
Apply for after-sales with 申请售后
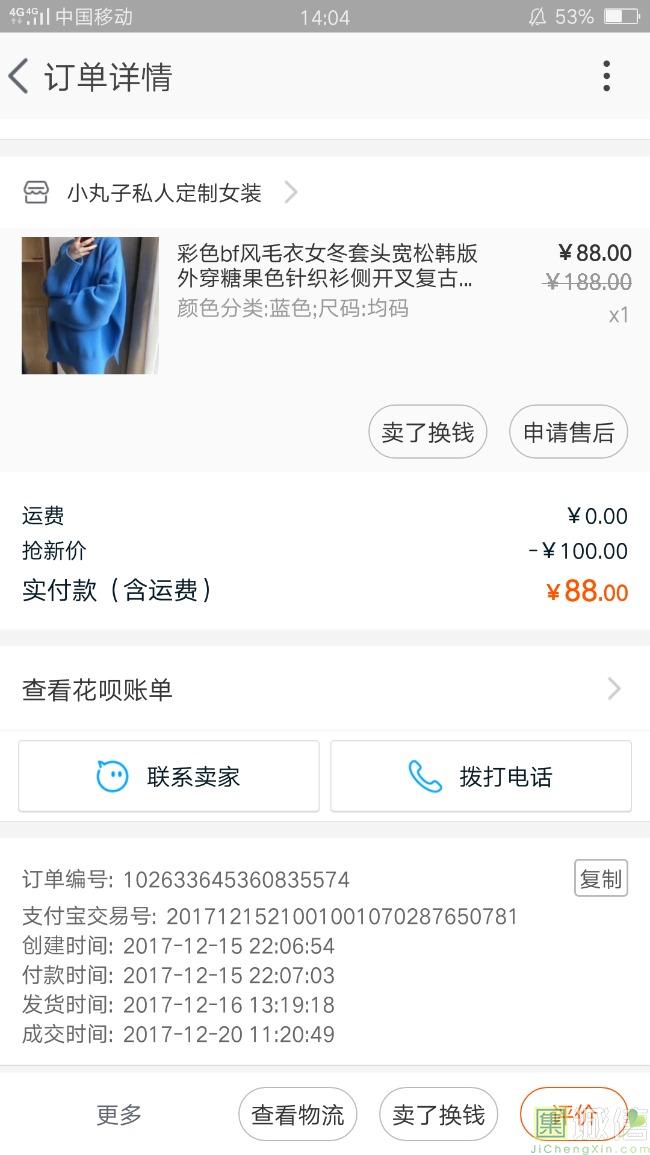pos(568,432)
